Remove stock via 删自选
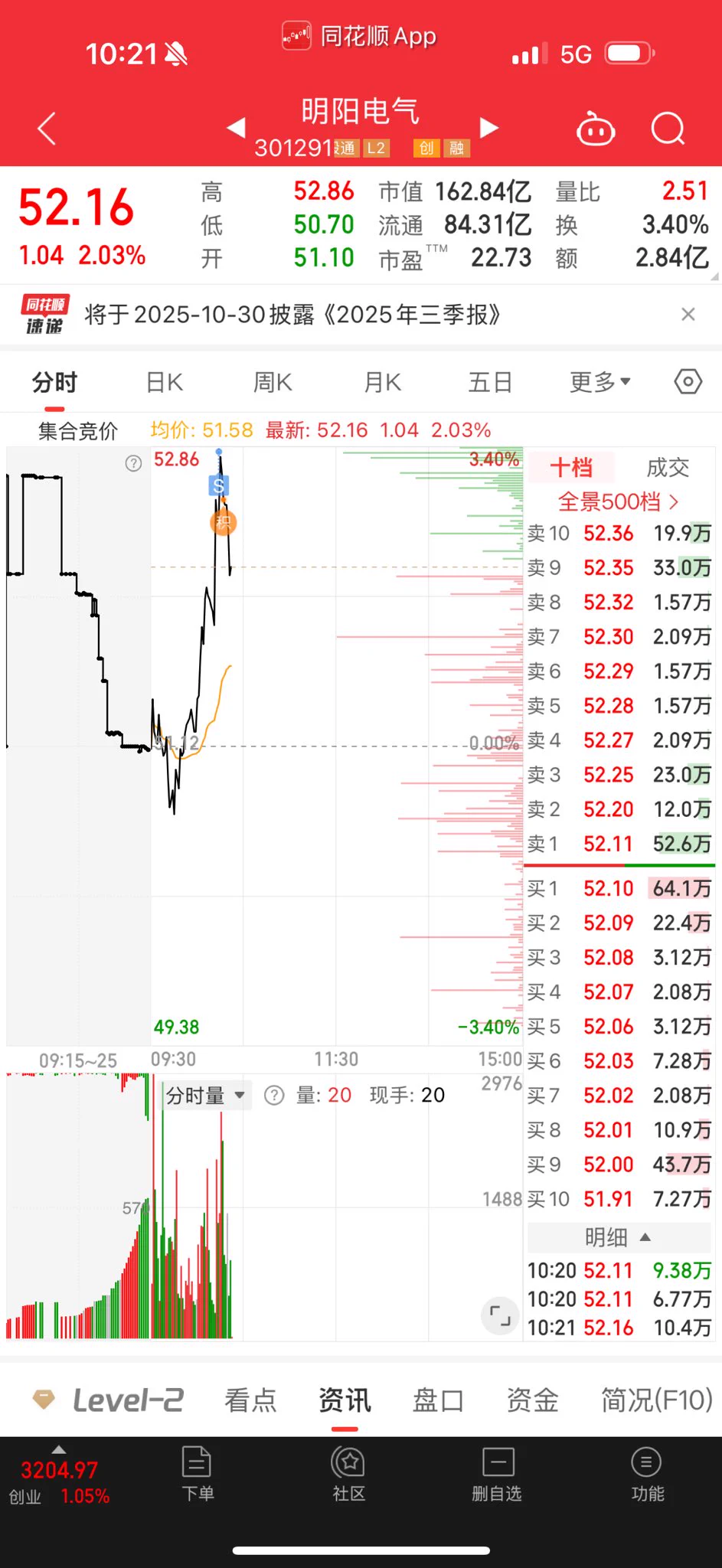The image size is (722, 1568). click(497, 1474)
